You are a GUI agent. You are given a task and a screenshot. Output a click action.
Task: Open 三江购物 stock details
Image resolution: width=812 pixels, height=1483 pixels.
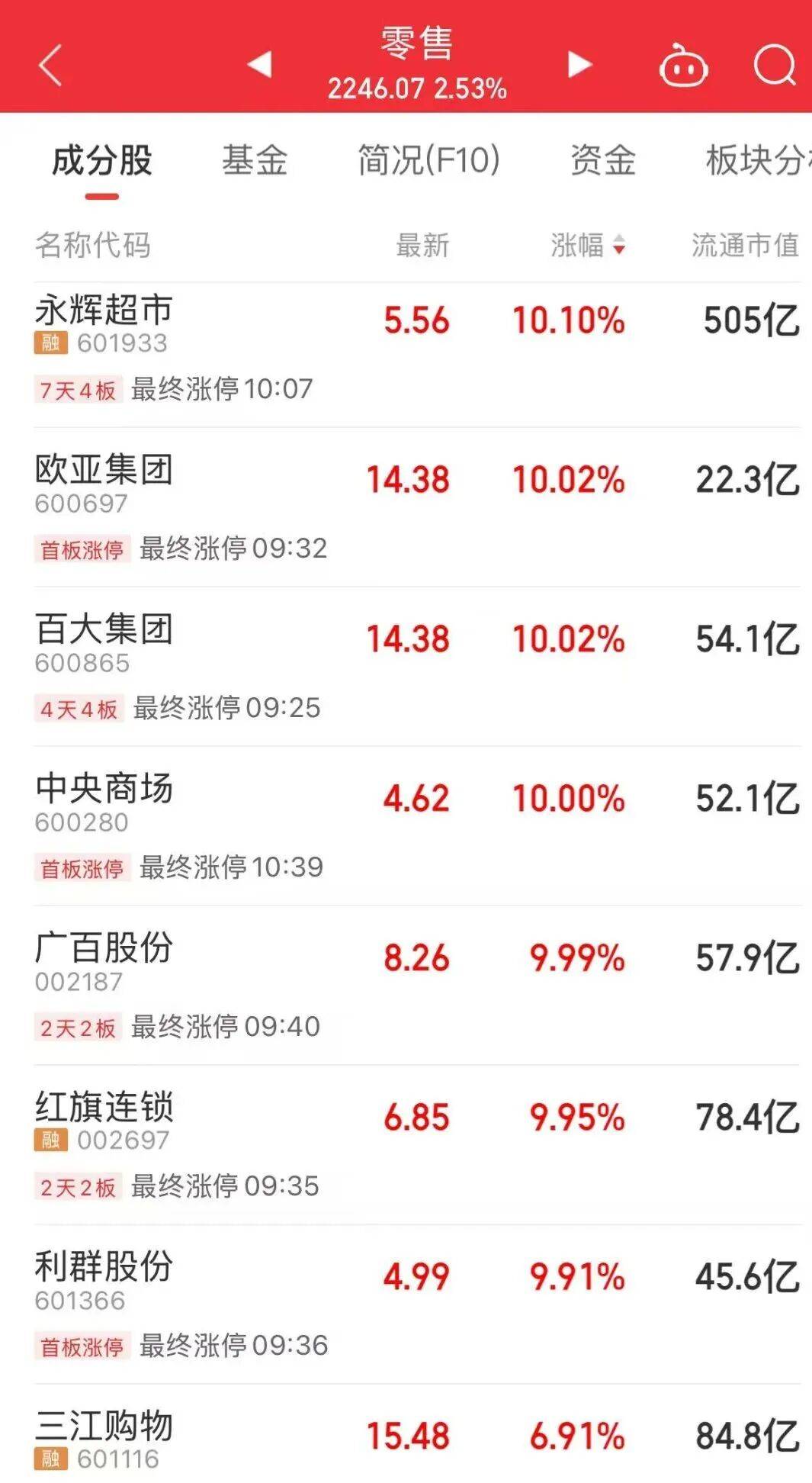104,1427
